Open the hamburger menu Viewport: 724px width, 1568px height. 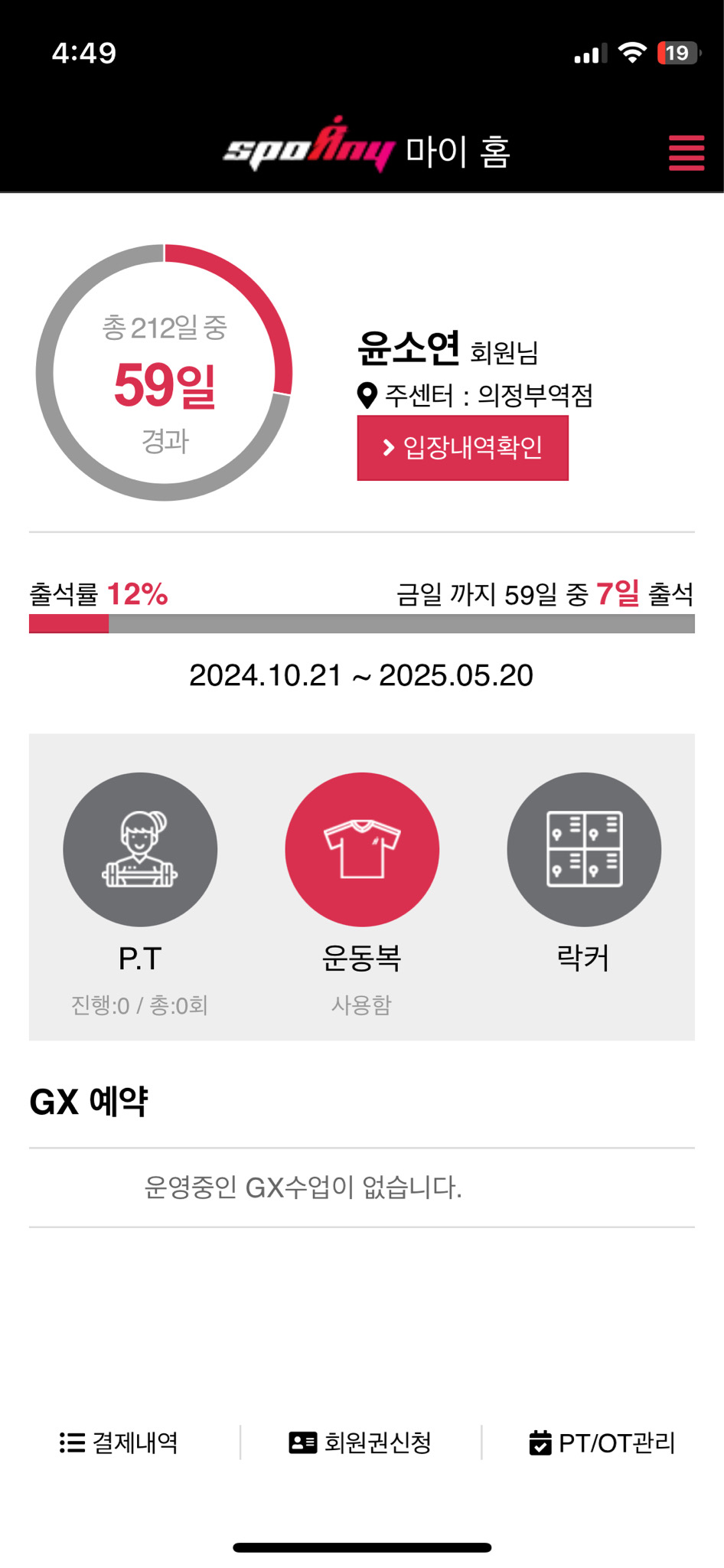[685, 152]
